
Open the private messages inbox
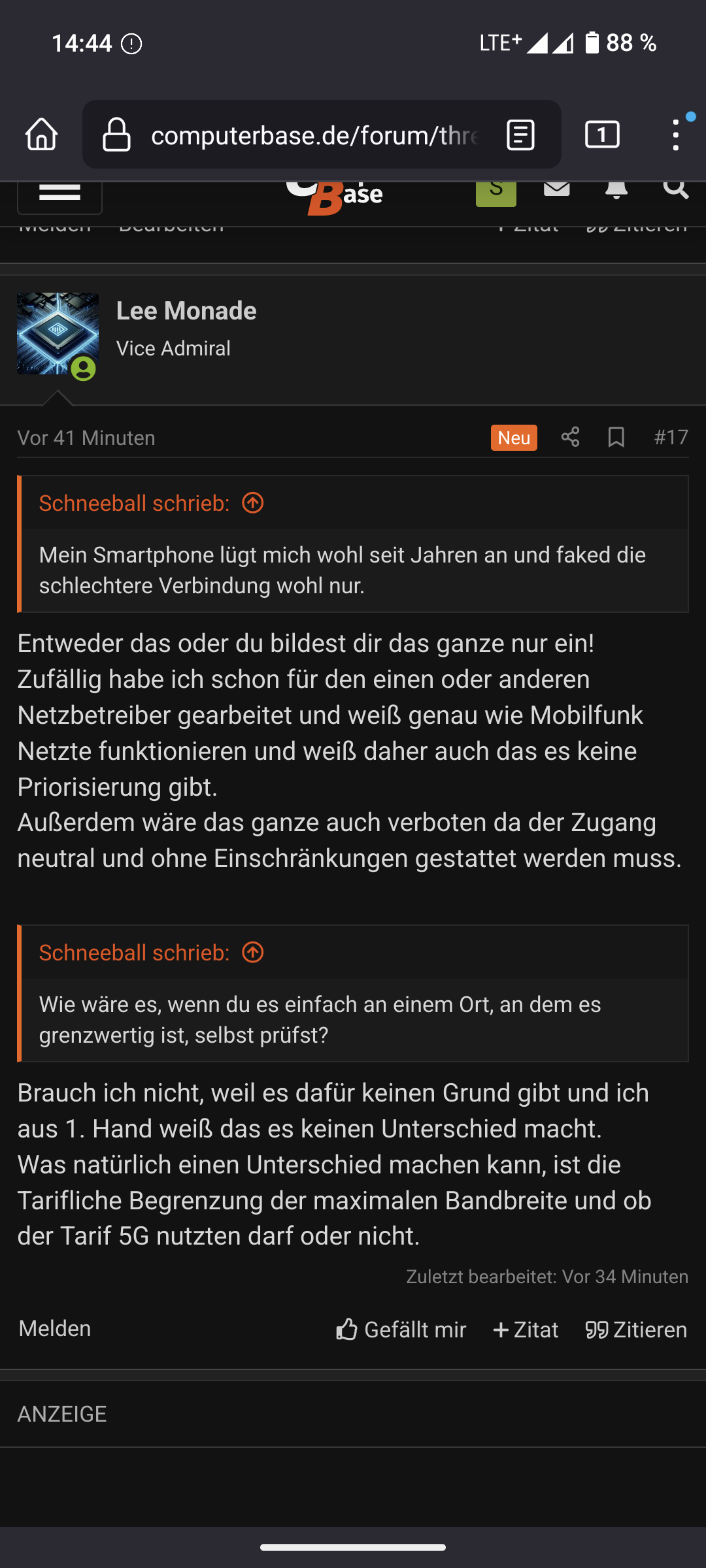(556, 189)
